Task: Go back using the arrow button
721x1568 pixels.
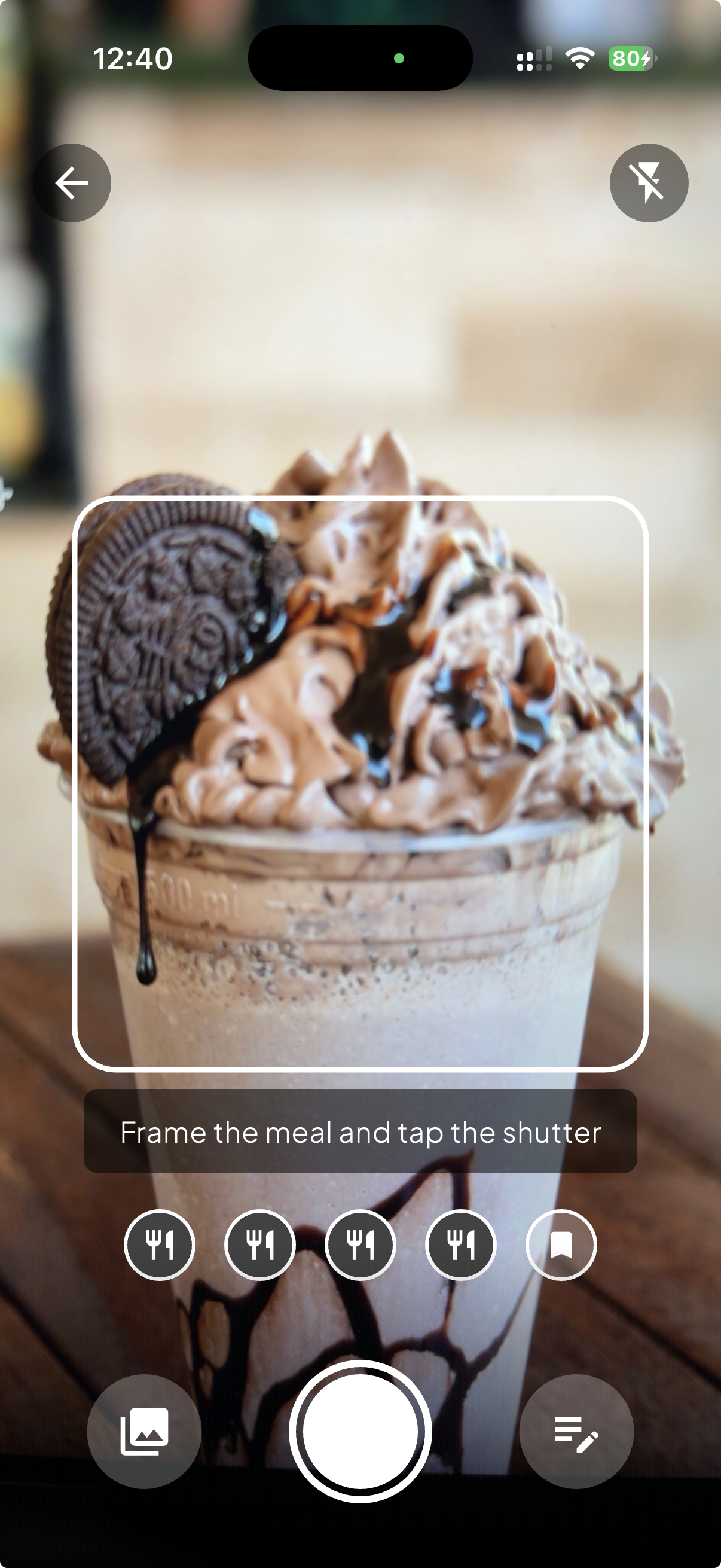Action: pyautogui.click(x=72, y=182)
